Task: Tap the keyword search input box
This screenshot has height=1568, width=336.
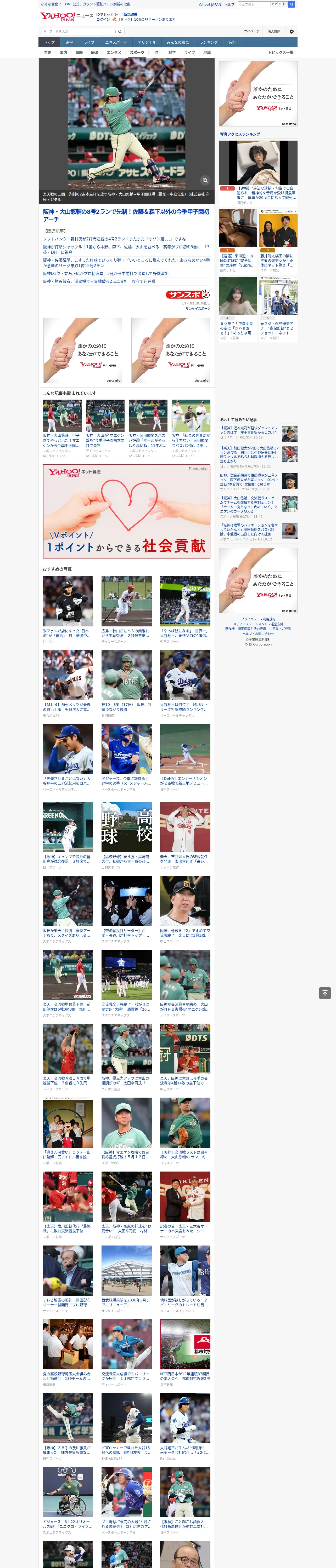Action: (x=79, y=31)
